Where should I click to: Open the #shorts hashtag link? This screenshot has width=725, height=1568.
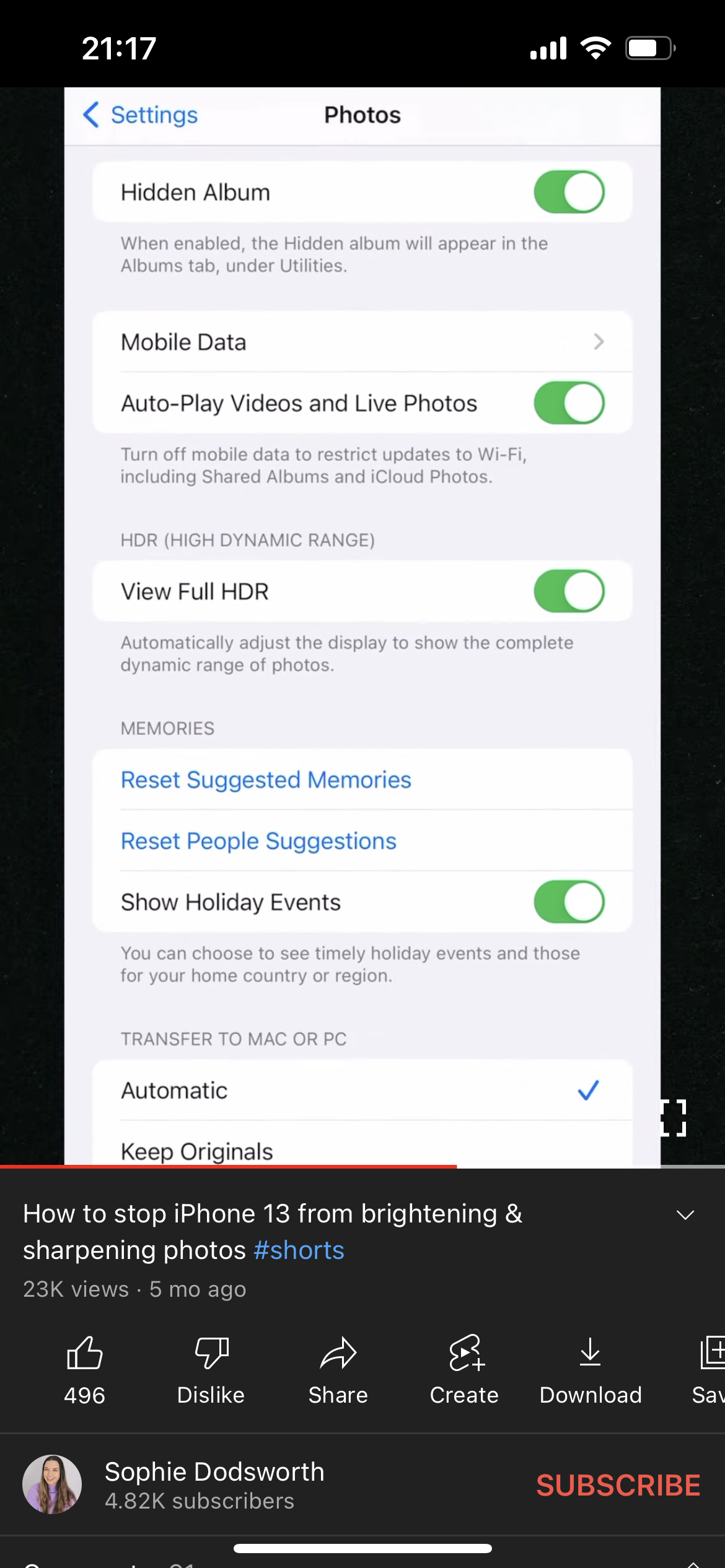[299, 1250]
